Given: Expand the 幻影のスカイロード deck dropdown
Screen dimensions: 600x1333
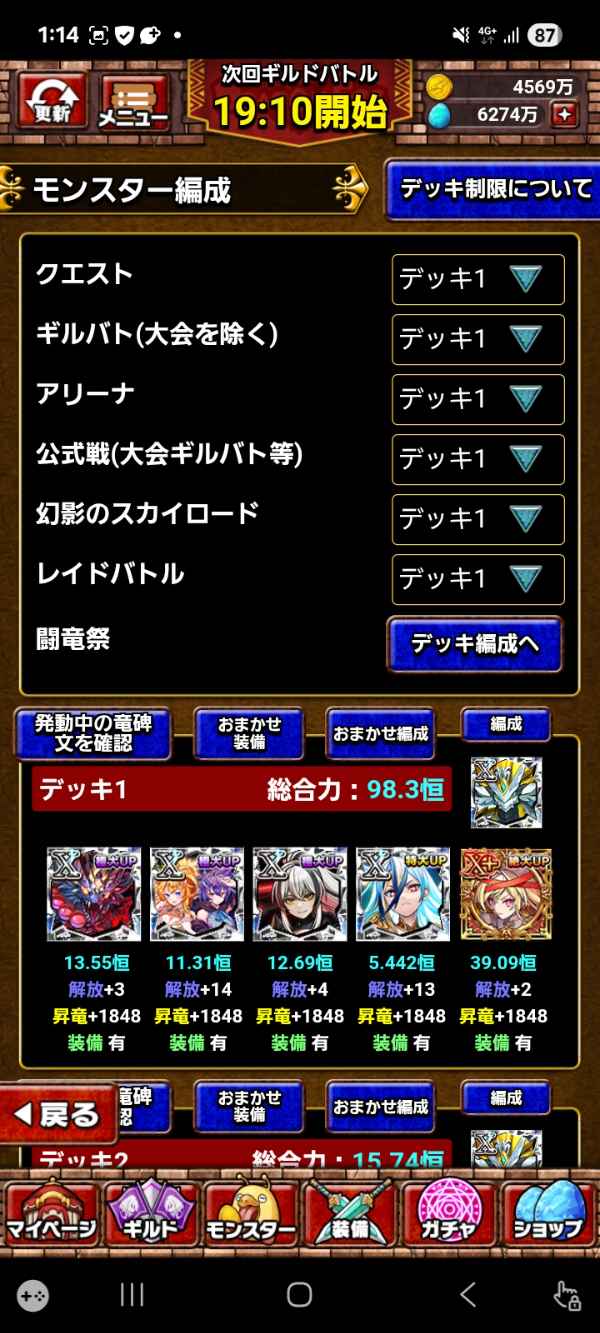Looking at the screenshot, I should 478,519.
